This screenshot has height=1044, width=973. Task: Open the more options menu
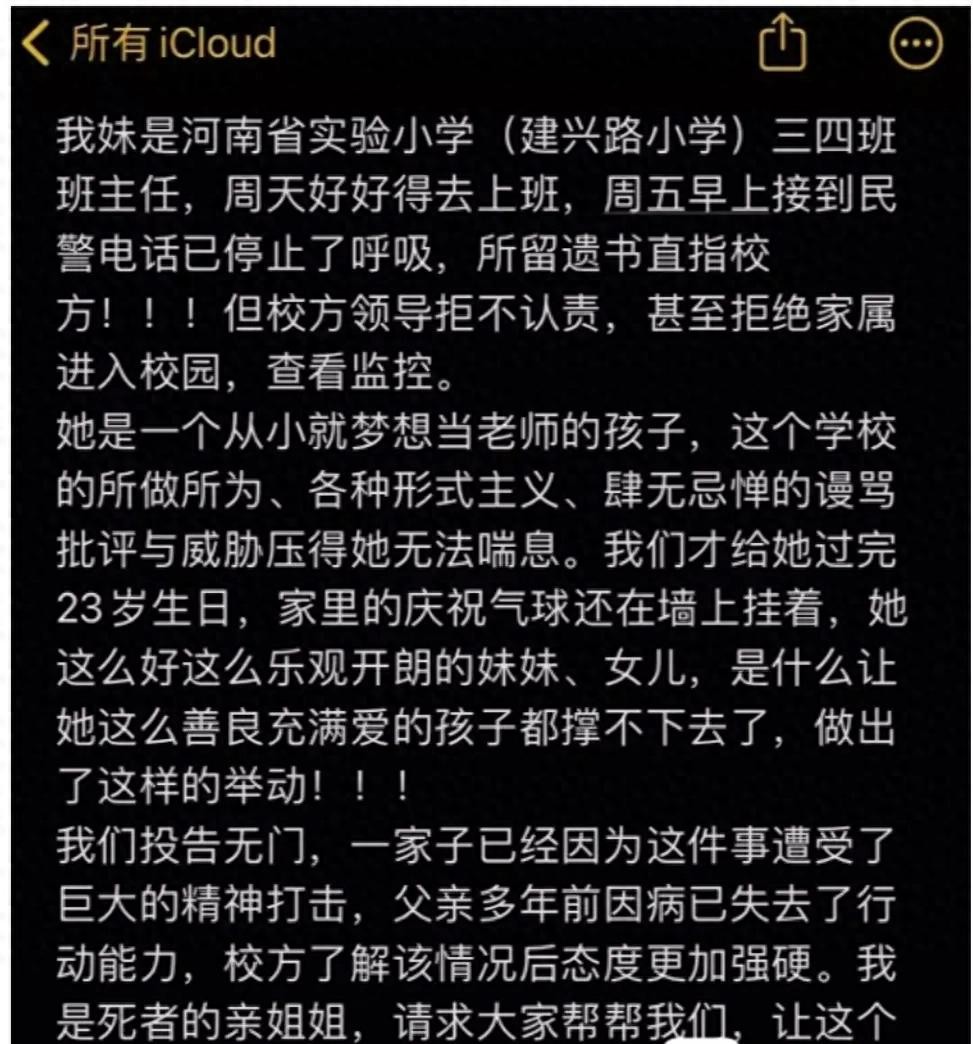pos(916,46)
